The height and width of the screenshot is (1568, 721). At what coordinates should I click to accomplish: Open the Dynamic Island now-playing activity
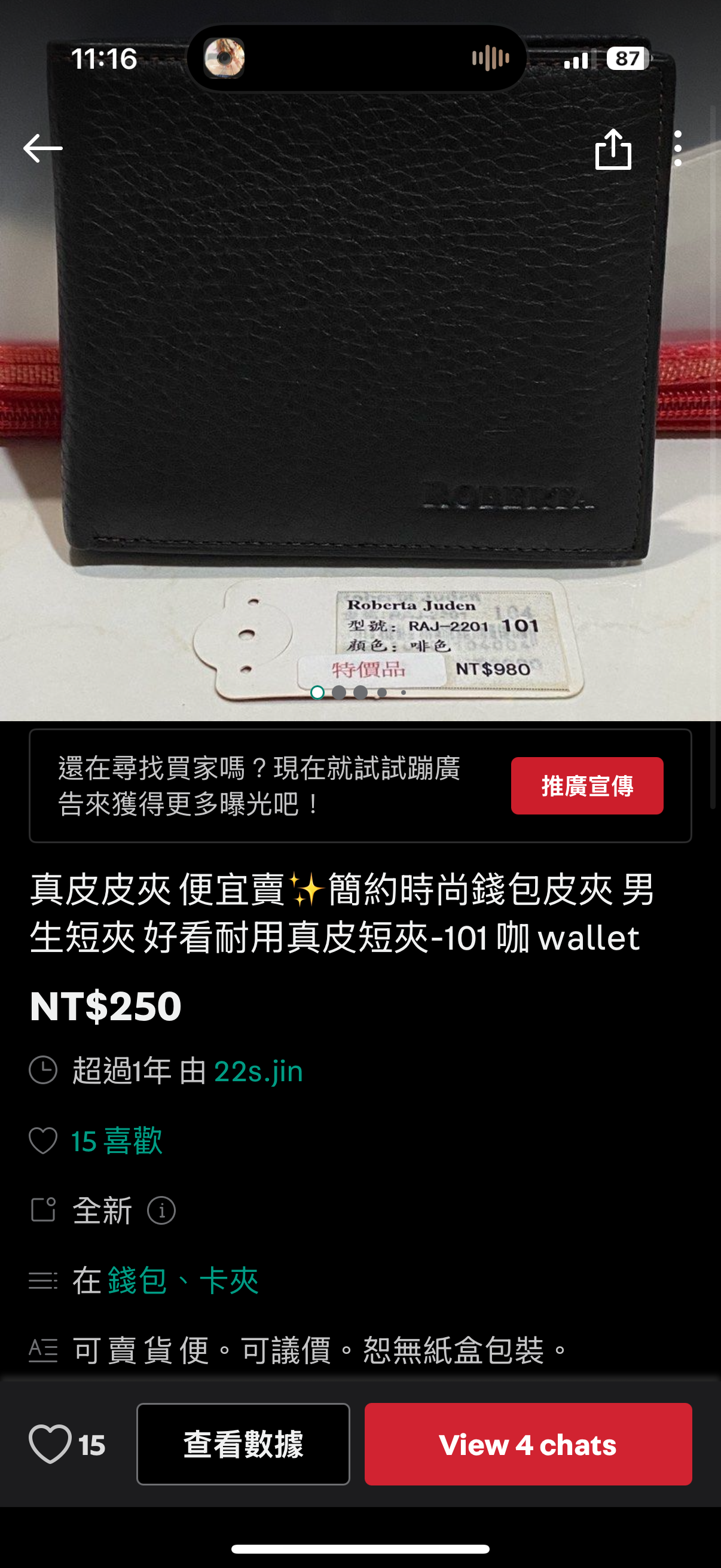click(x=356, y=59)
